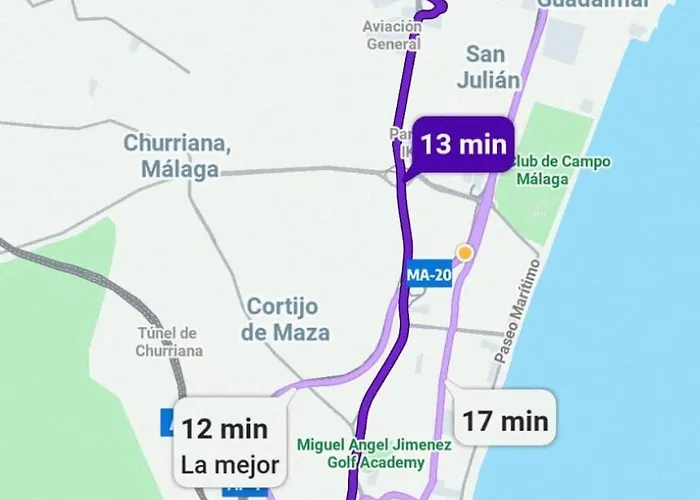Choose the 12 min La mejor route

tap(231, 446)
